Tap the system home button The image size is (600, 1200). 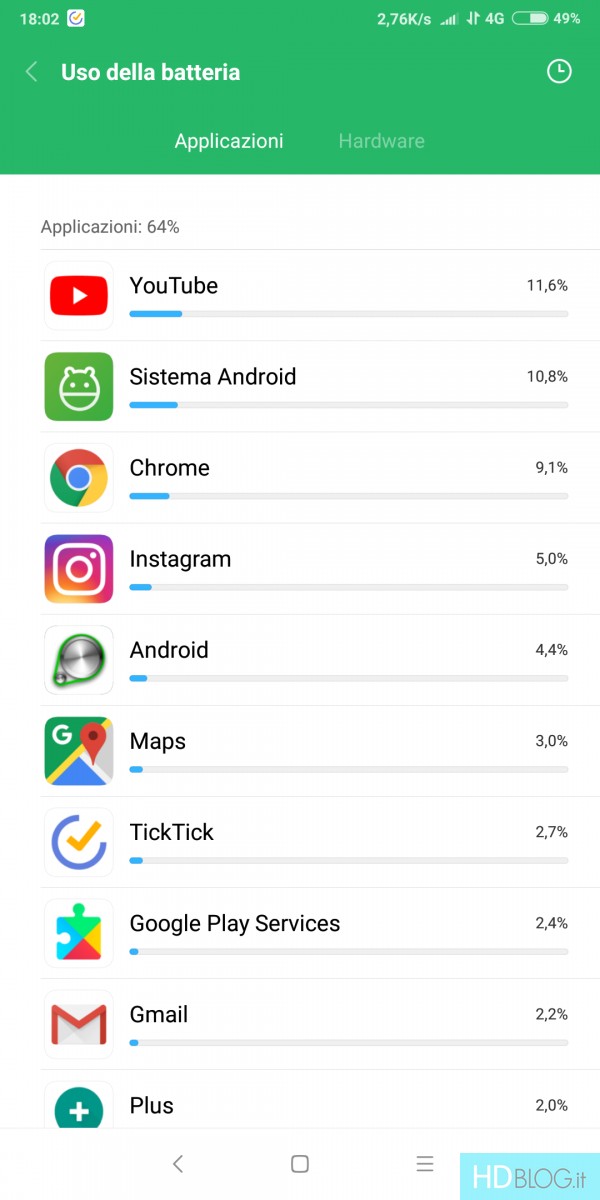point(299,1164)
